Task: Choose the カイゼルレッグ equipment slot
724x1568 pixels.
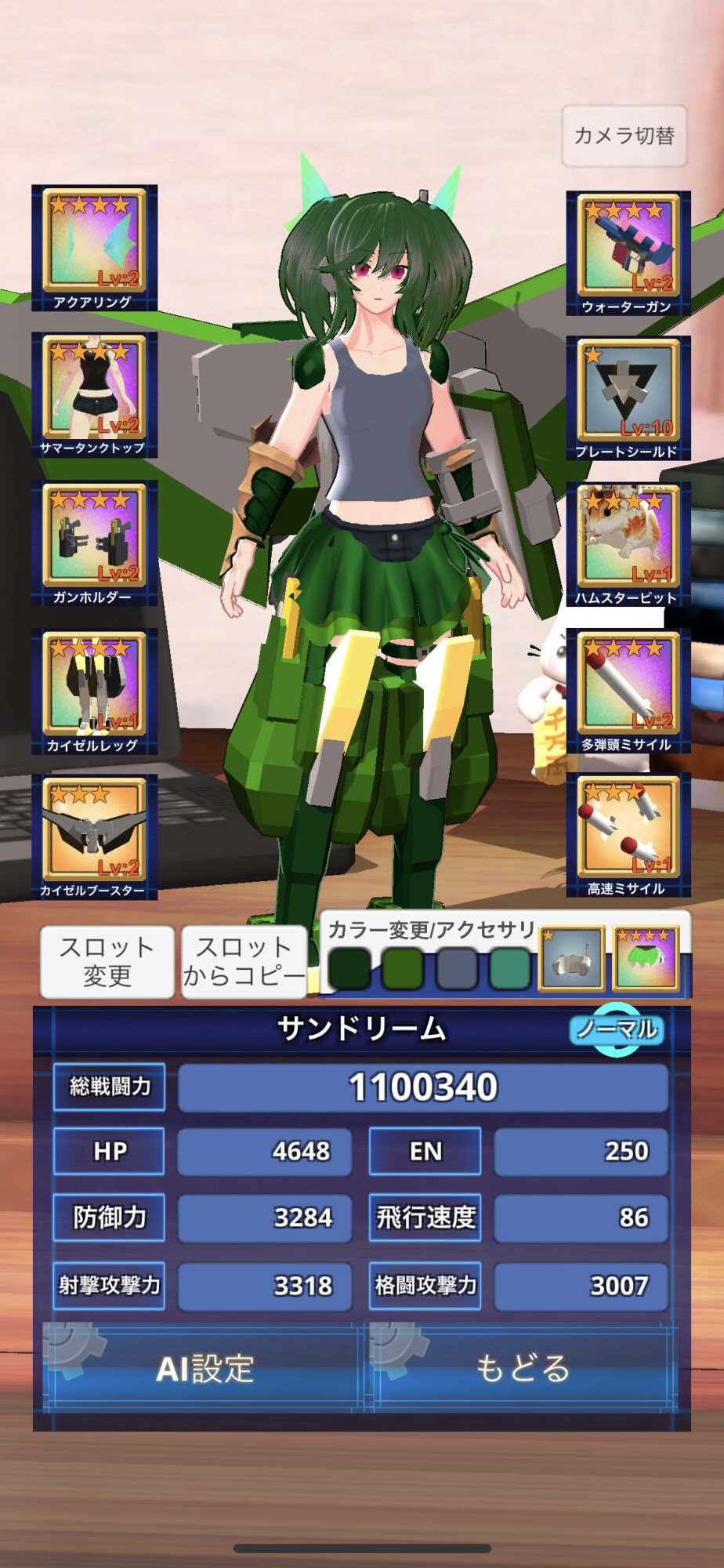Action: click(94, 691)
